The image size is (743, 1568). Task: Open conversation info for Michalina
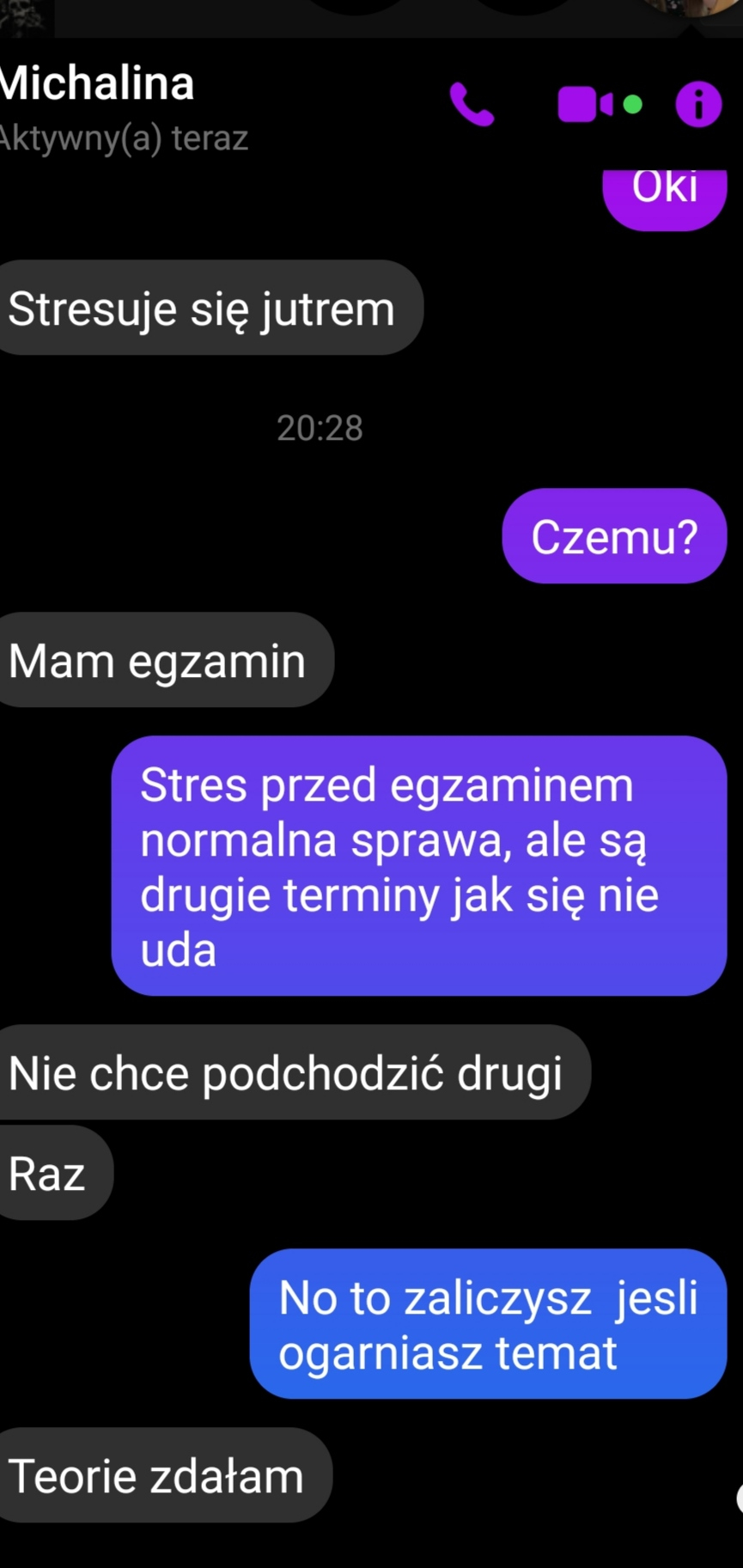click(697, 105)
